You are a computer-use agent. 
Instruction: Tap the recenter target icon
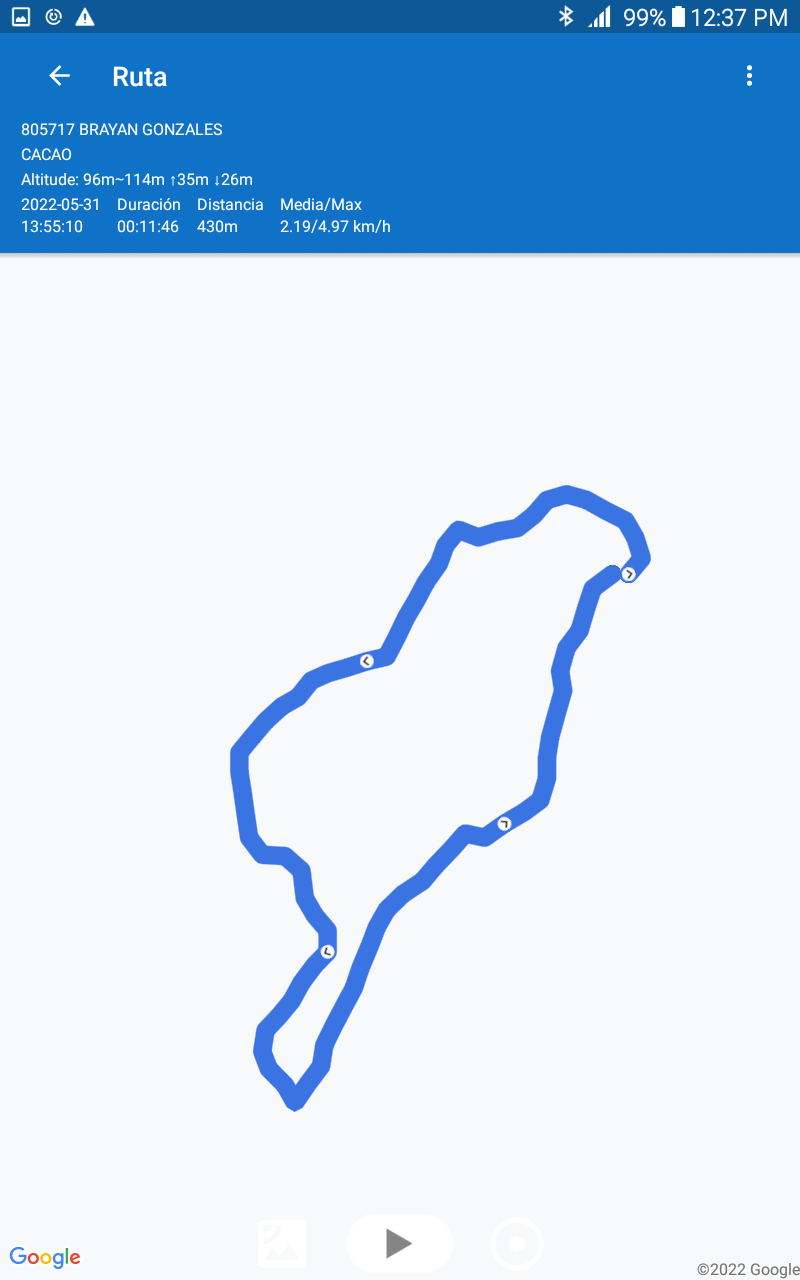517,1244
